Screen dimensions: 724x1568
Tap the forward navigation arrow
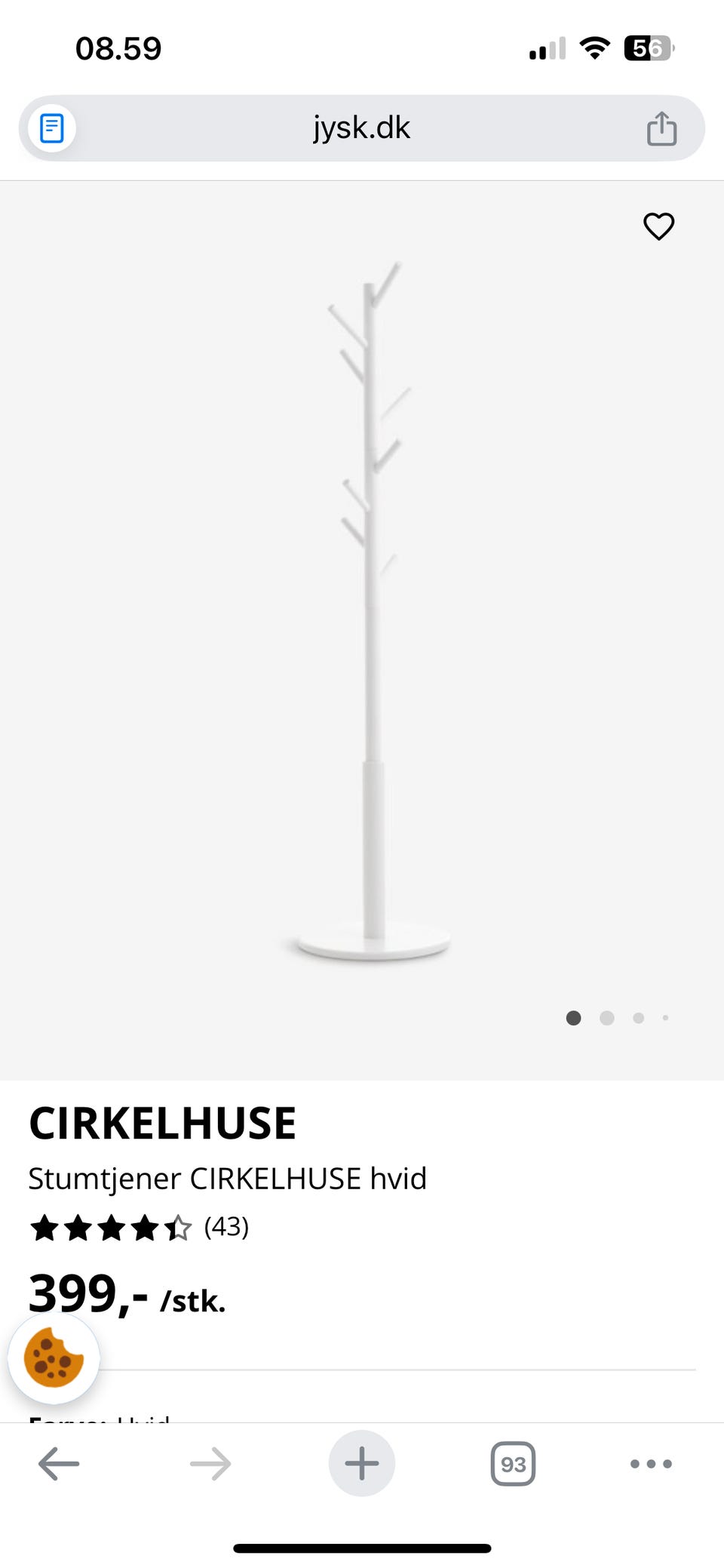coord(210,1463)
